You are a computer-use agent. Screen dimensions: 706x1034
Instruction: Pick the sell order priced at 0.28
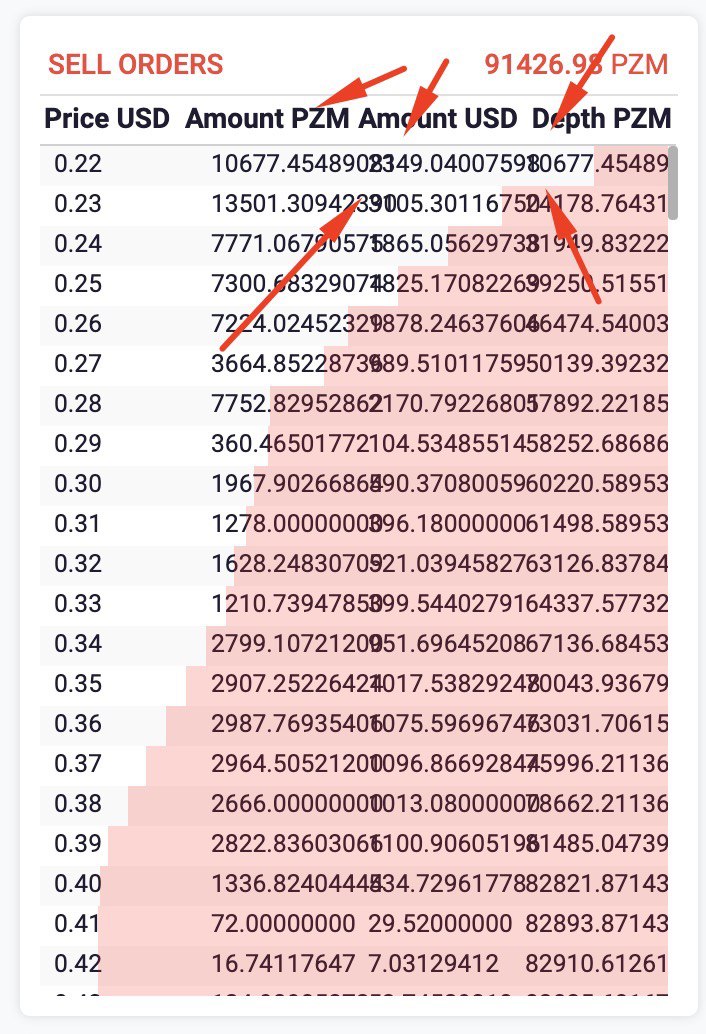(x=355, y=404)
